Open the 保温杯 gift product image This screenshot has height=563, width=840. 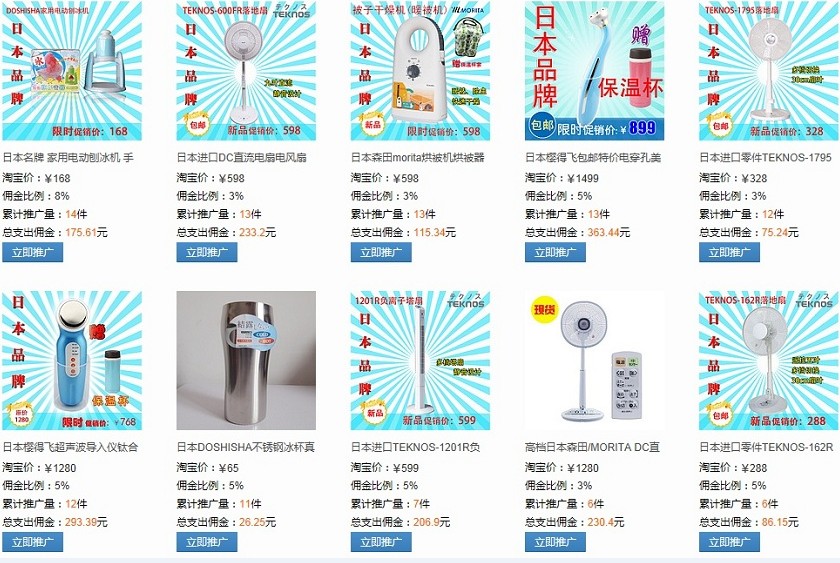tap(594, 72)
